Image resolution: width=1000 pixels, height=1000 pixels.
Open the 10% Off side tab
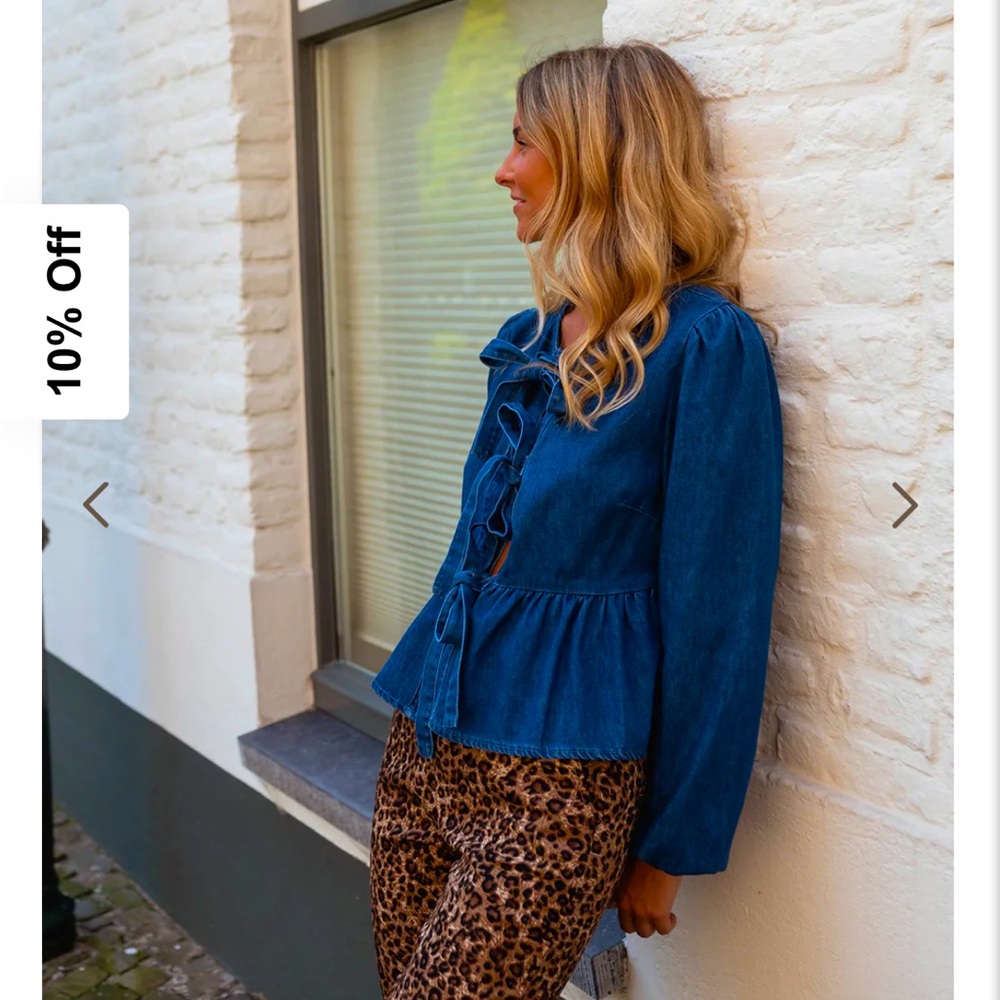point(64,311)
